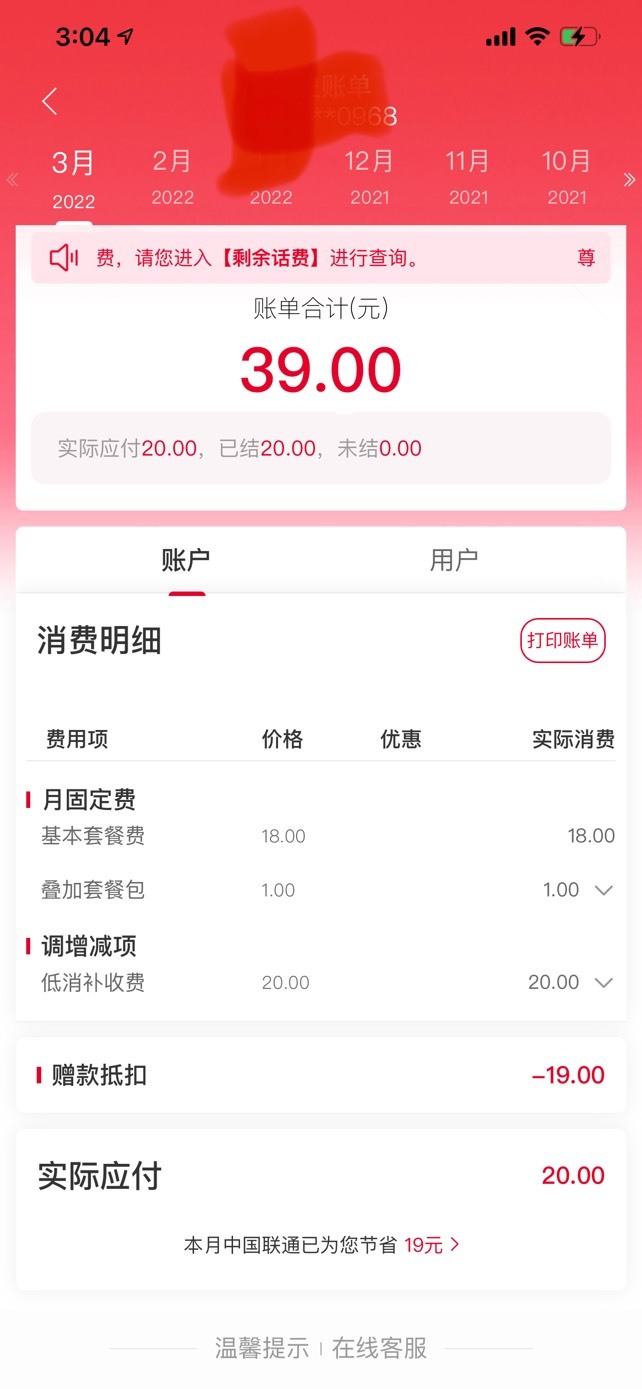Switch to the November 2021 bill

point(468,177)
